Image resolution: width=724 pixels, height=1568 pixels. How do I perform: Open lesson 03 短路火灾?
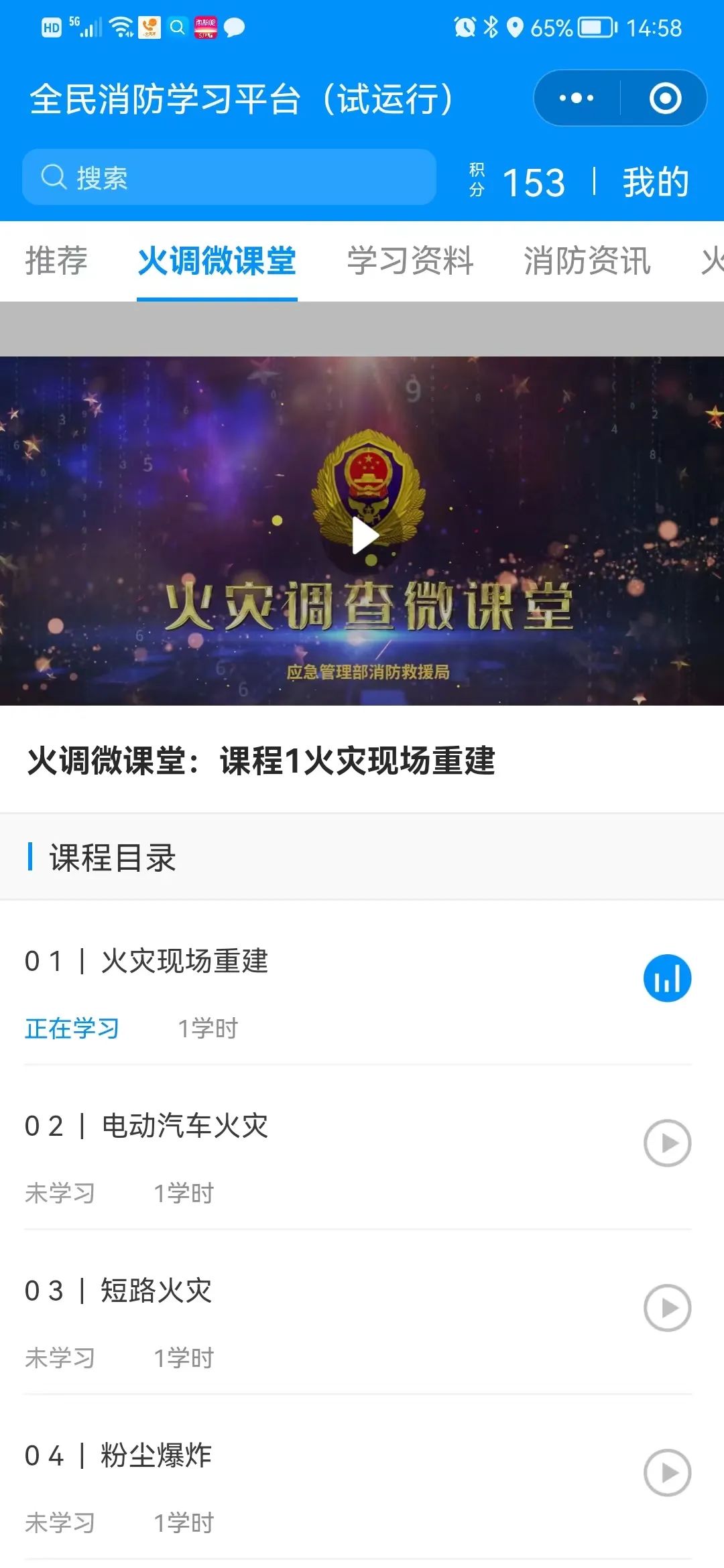coord(156,1291)
